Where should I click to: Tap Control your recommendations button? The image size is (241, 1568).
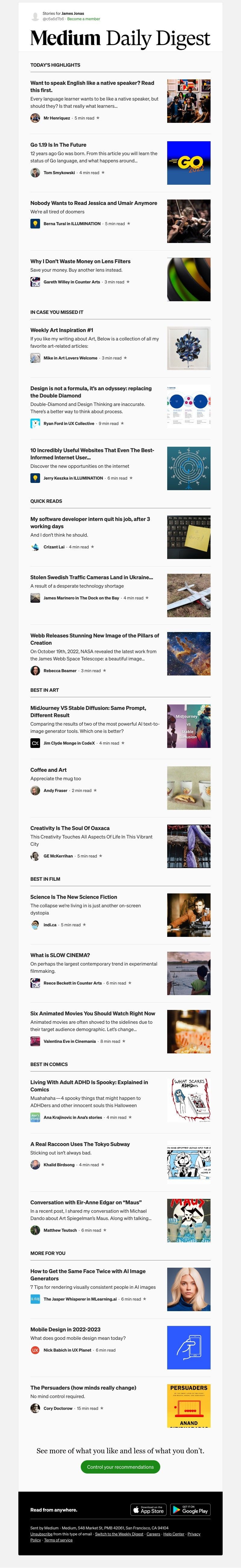point(120,1467)
